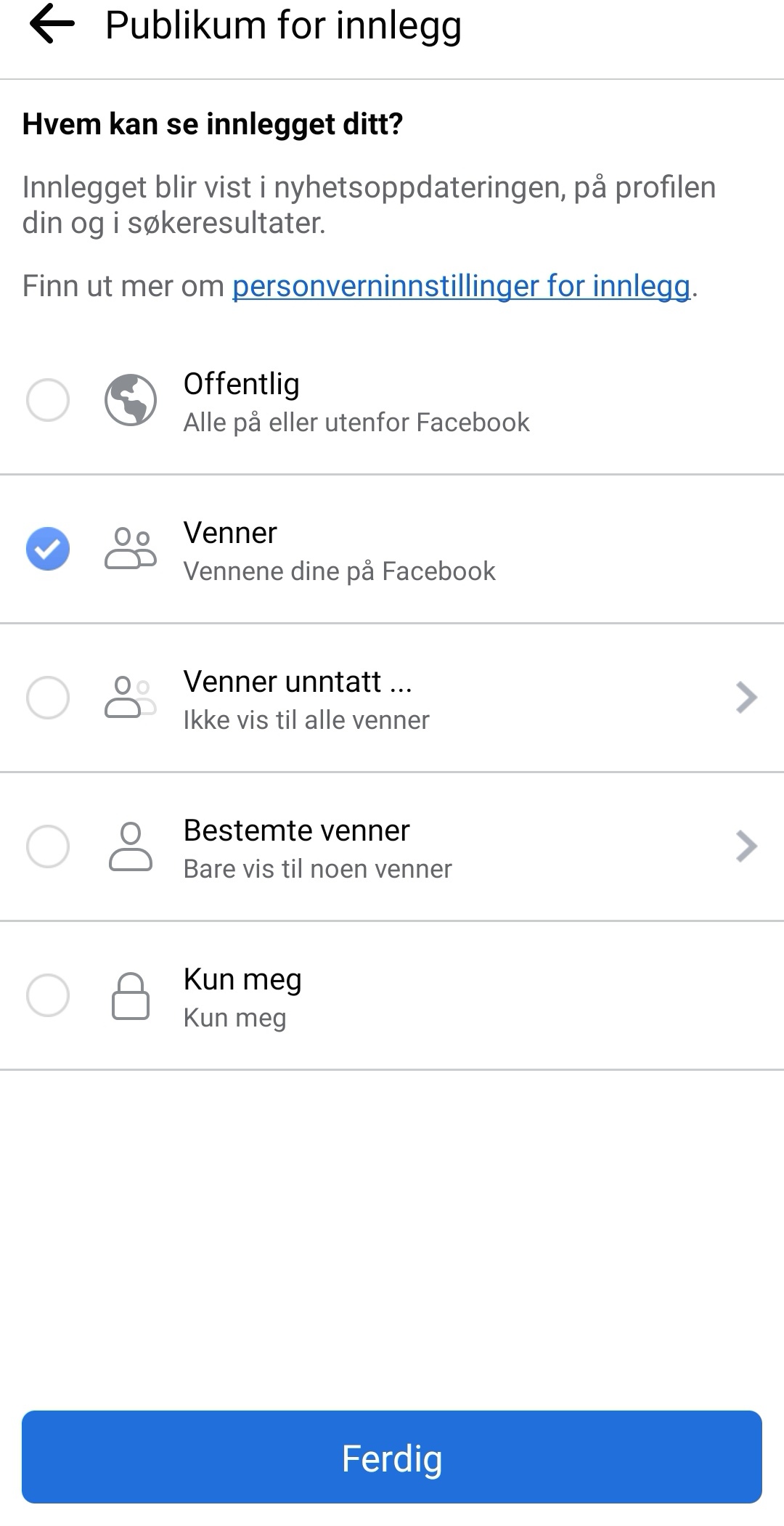Choose Venner unntatt option
Image resolution: width=784 pixels, height=1526 pixels.
tap(392, 698)
